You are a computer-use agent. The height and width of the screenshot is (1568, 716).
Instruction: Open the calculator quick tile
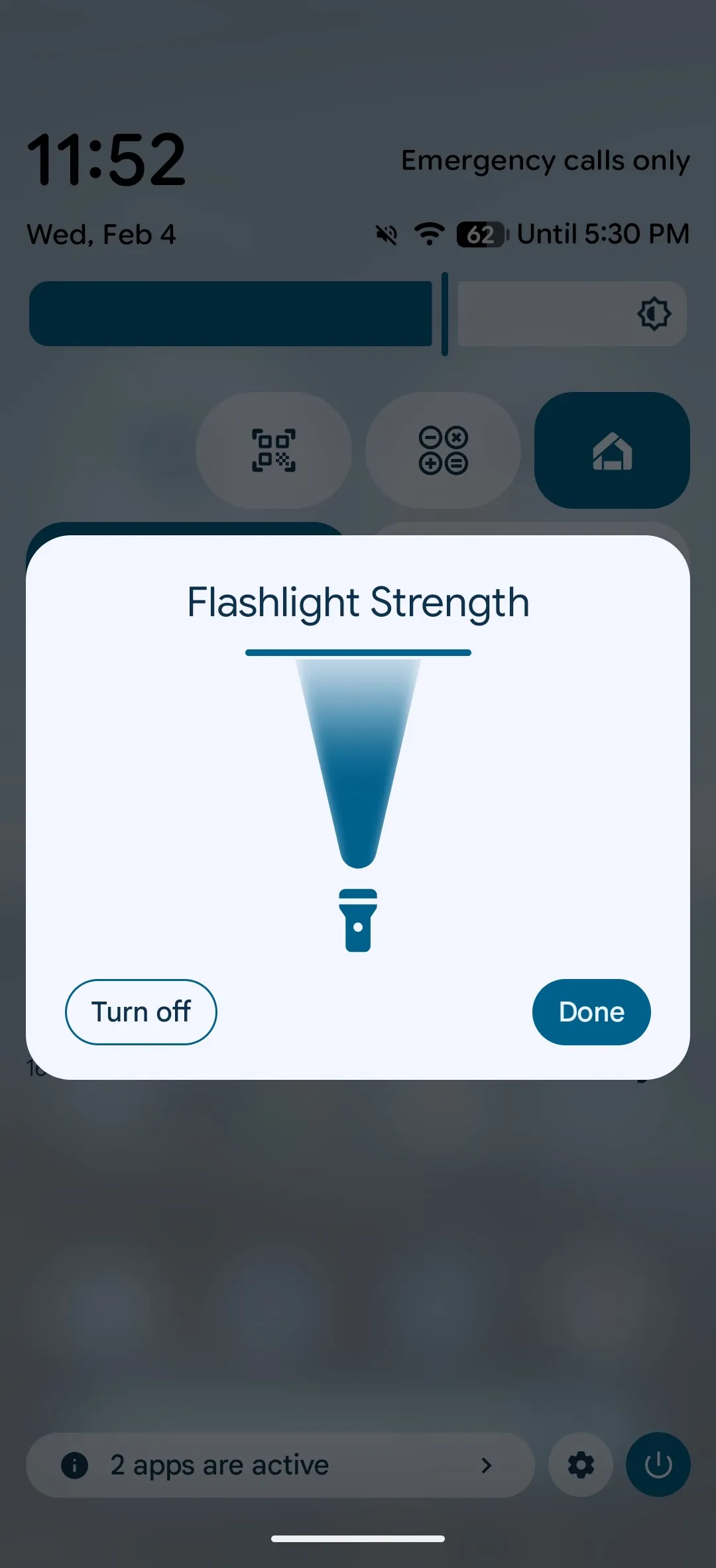point(443,450)
